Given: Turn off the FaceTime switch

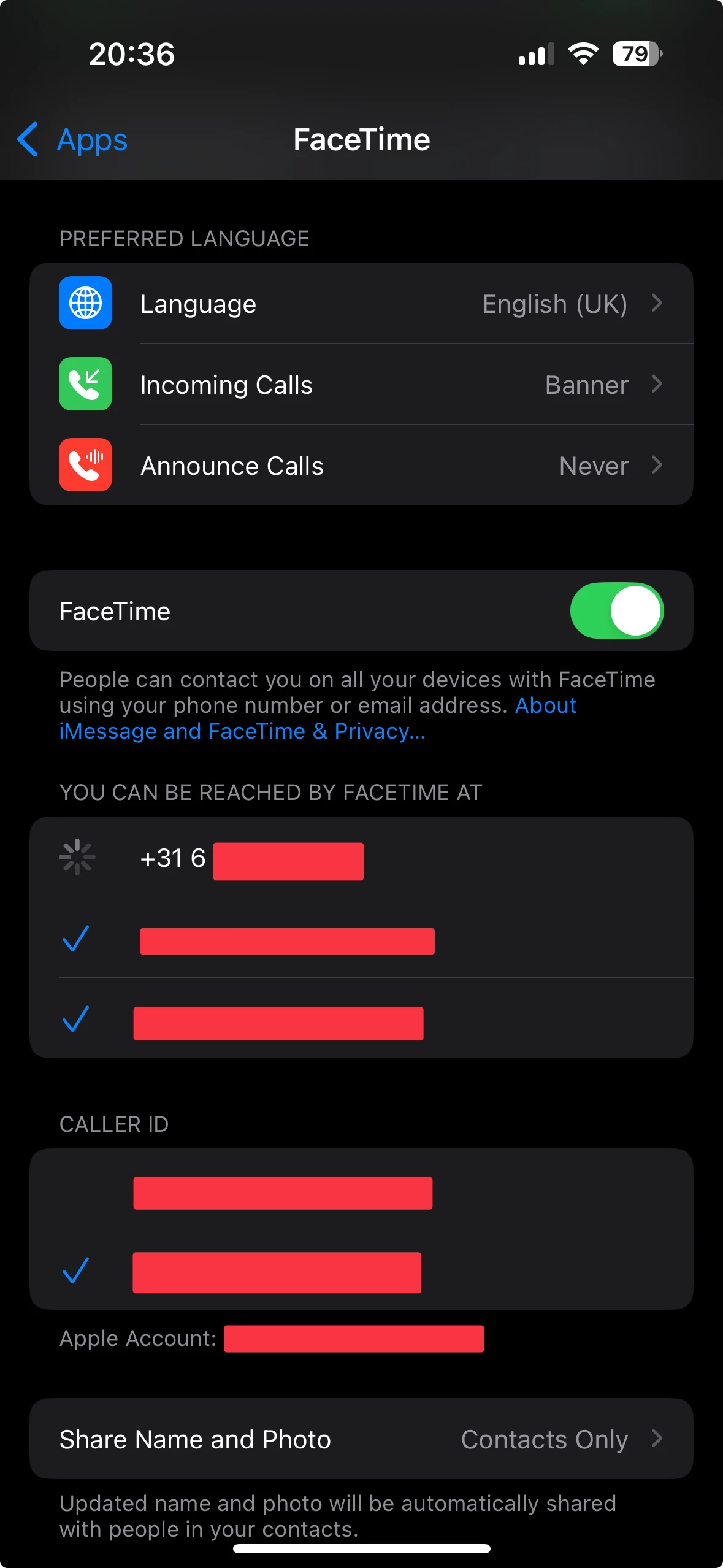Looking at the screenshot, I should [x=616, y=611].
